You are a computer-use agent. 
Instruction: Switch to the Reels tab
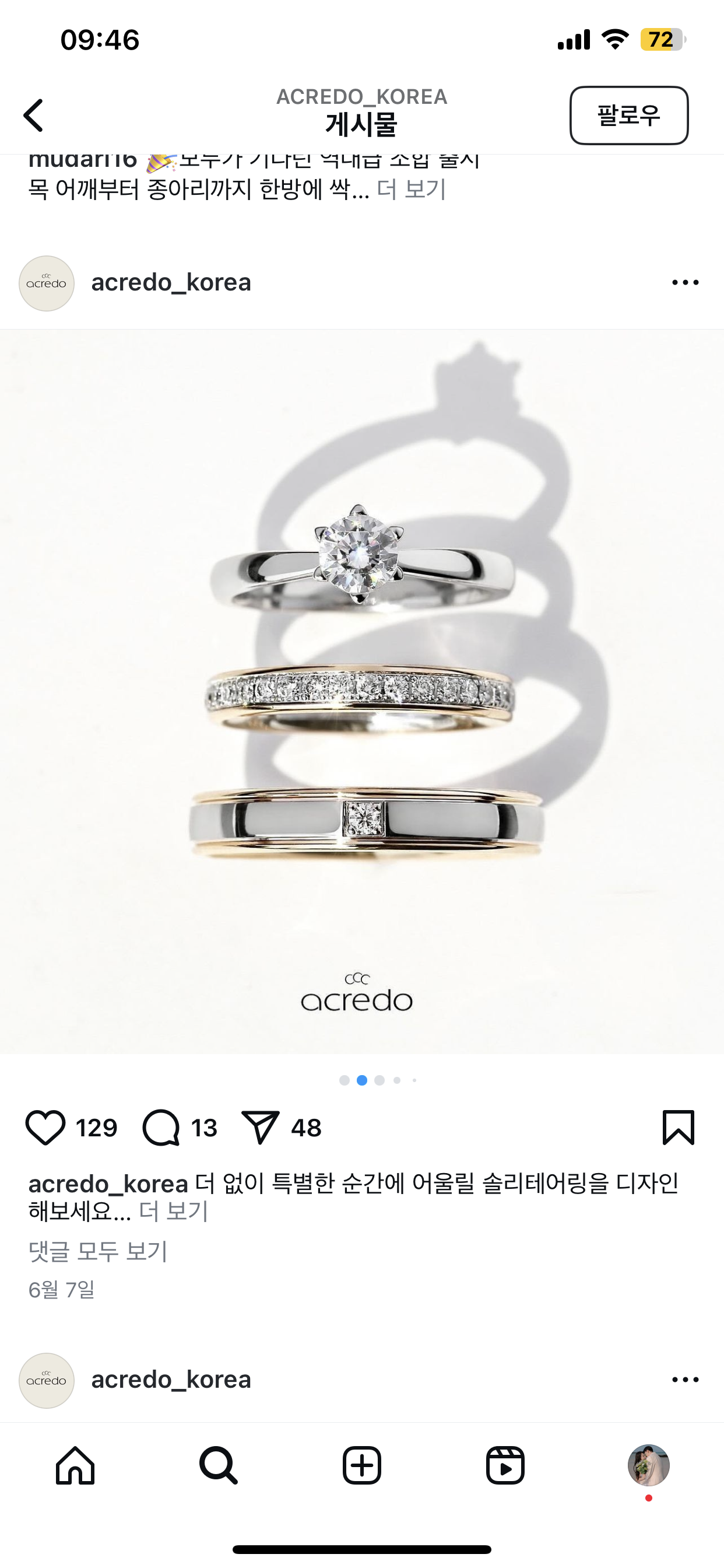[505, 1465]
